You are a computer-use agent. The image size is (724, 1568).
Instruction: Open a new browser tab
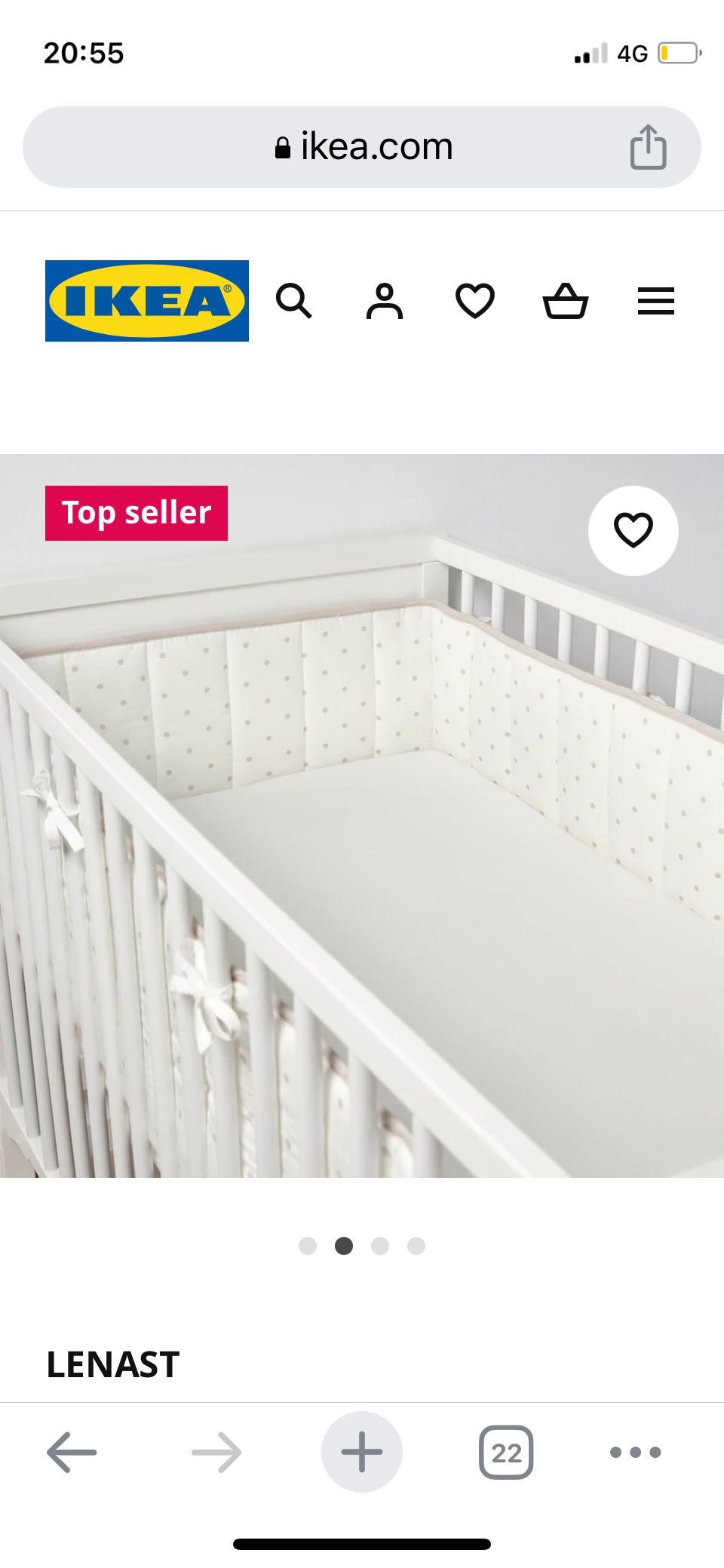click(362, 1452)
